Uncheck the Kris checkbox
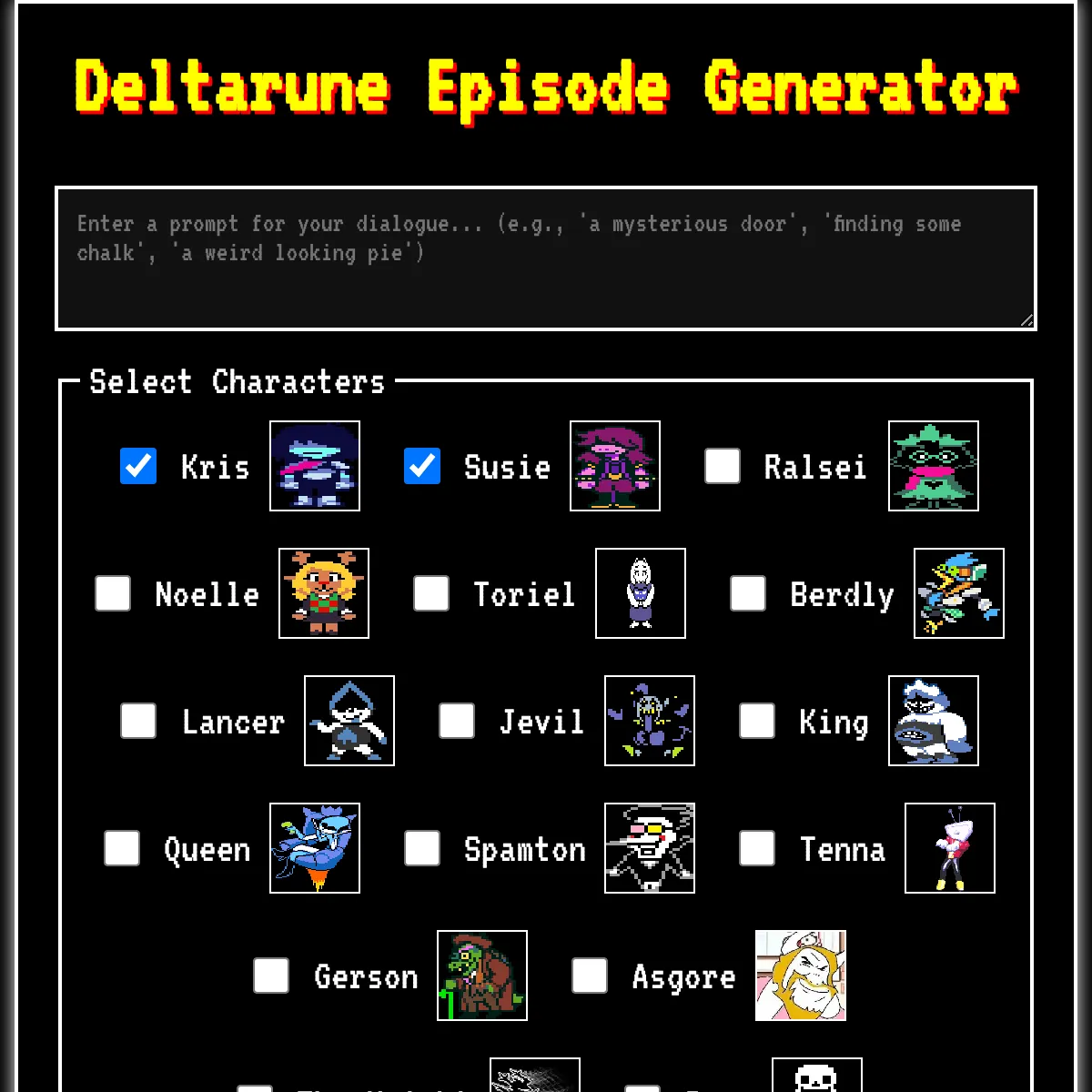1092x1092 pixels. pyautogui.click(x=138, y=466)
